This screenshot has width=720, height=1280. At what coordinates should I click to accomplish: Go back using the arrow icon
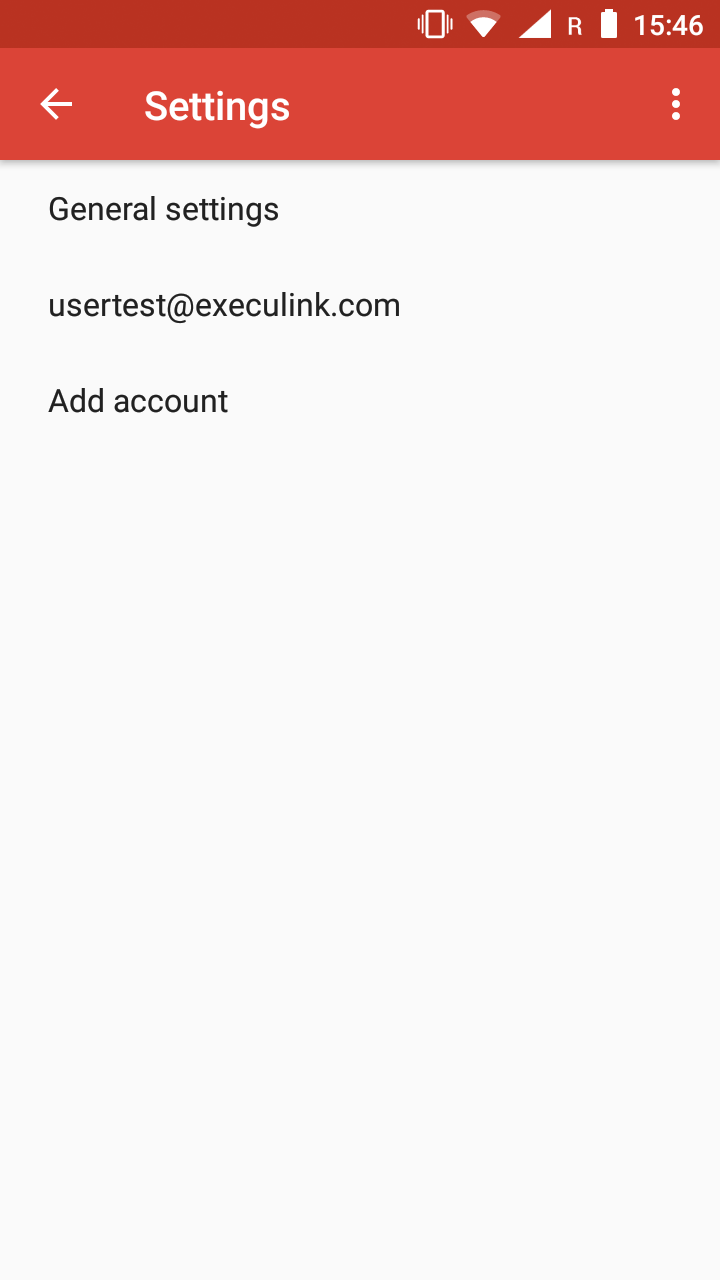(56, 104)
